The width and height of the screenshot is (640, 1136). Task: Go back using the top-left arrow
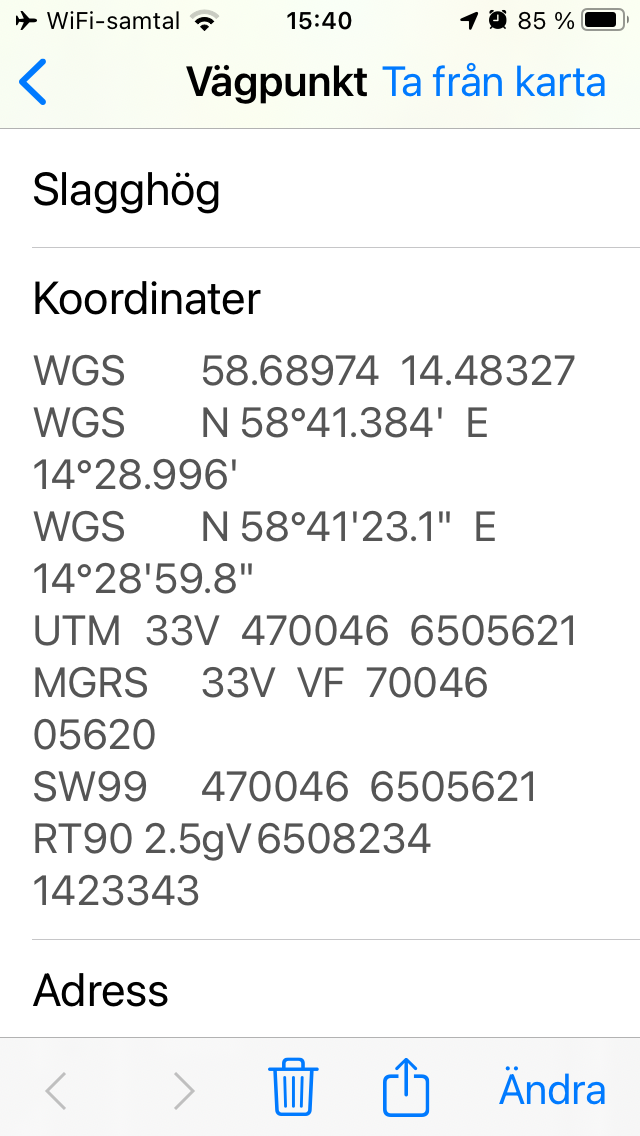[x=33, y=82]
